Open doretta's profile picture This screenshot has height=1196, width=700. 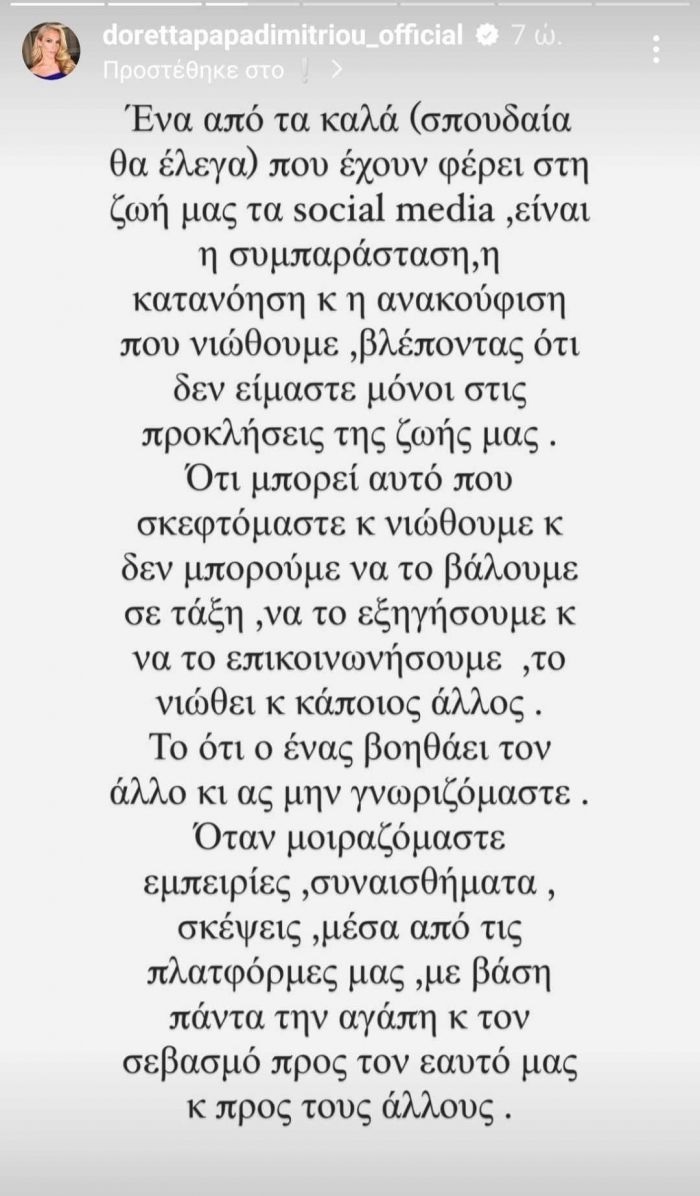[51, 51]
